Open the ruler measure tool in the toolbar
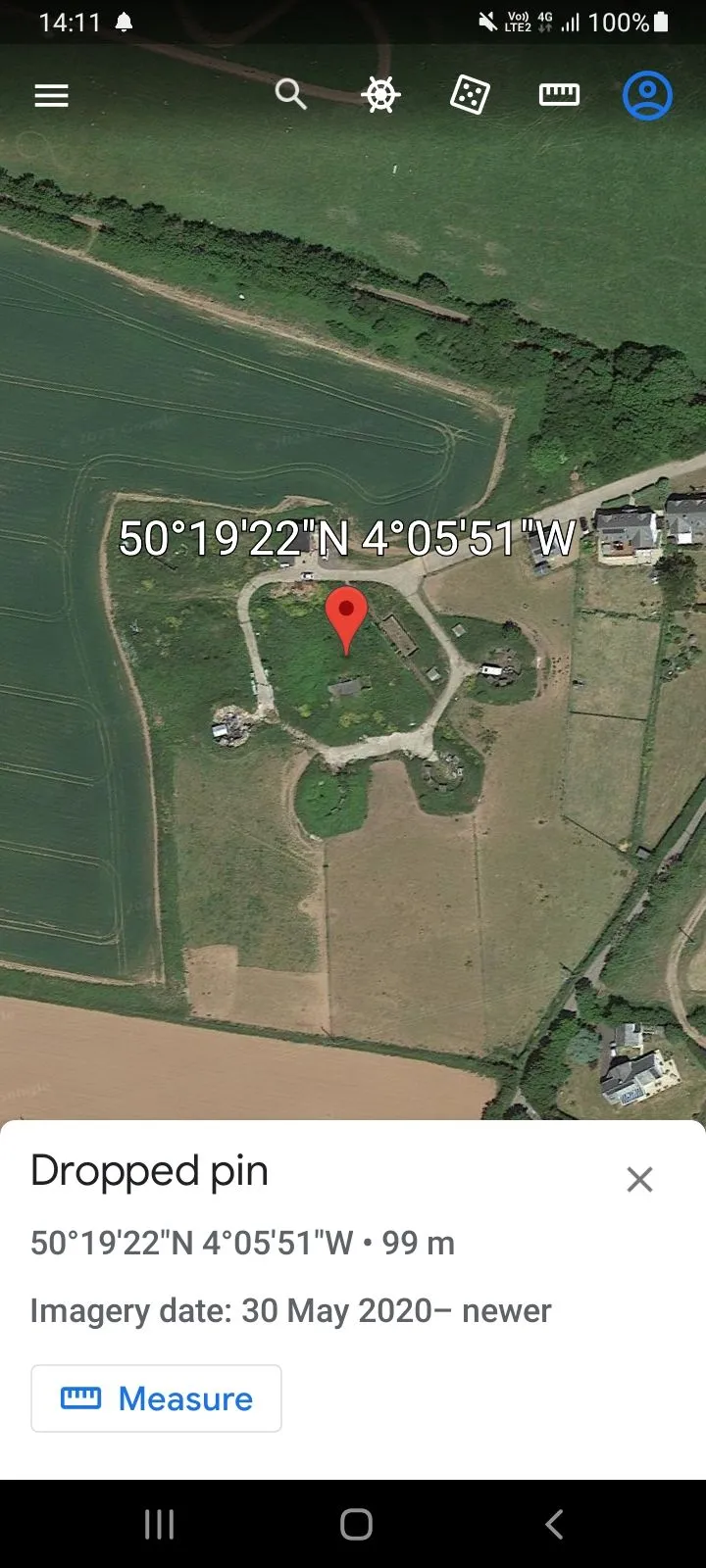Screen dimensions: 706x1568 click(x=559, y=95)
